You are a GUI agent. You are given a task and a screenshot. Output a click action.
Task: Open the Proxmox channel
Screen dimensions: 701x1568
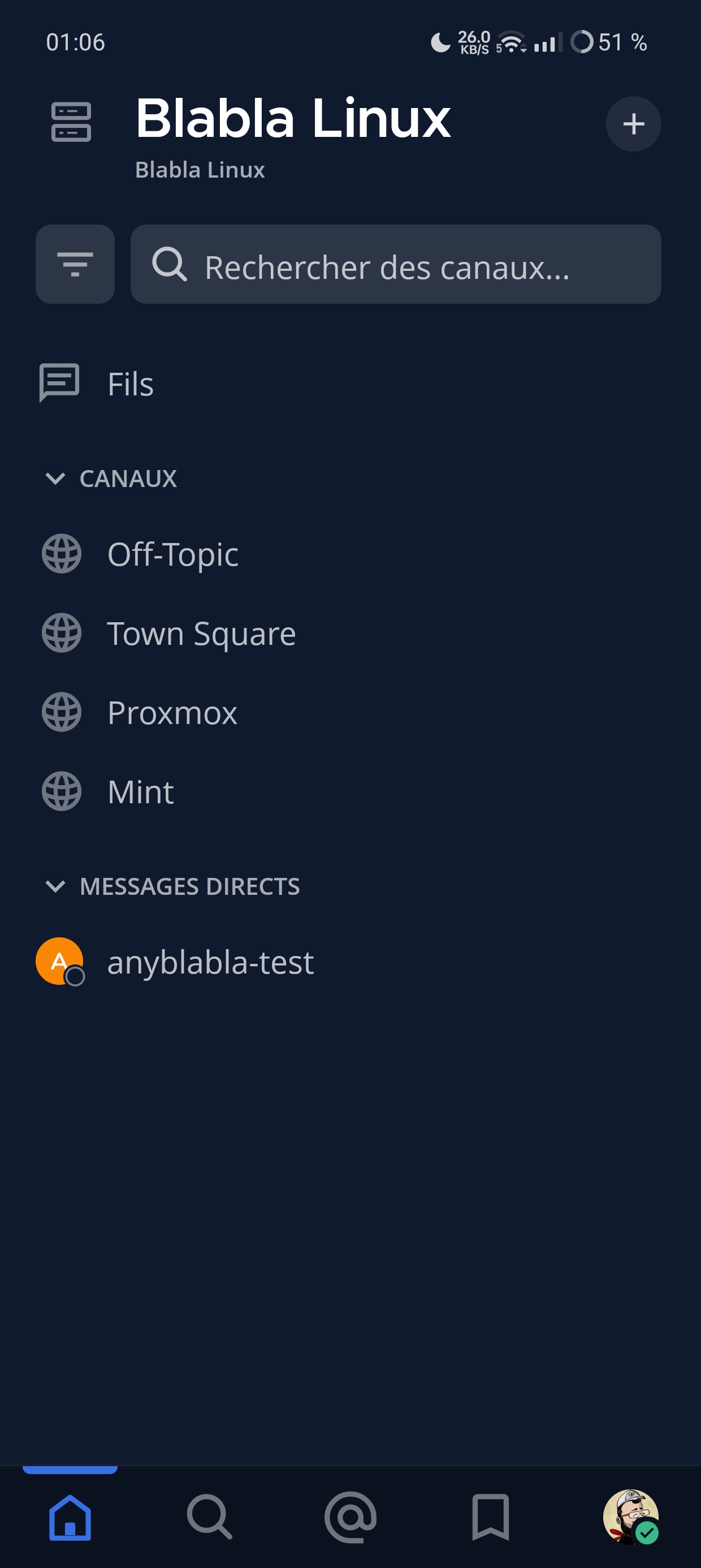[x=350, y=712]
